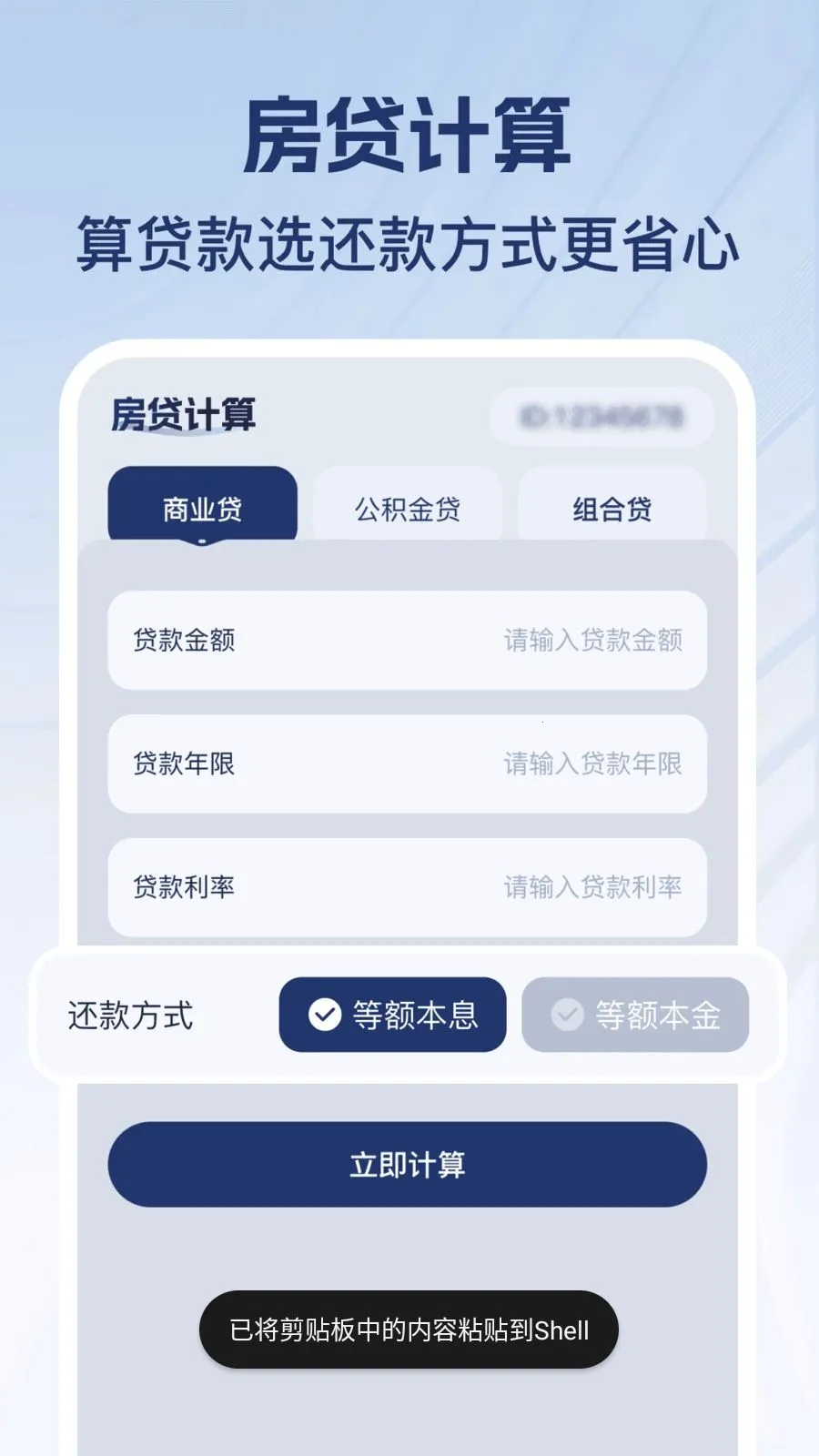The width and height of the screenshot is (819, 1456).
Task: Enable 等额本金 repayment method
Action: click(634, 1013)
